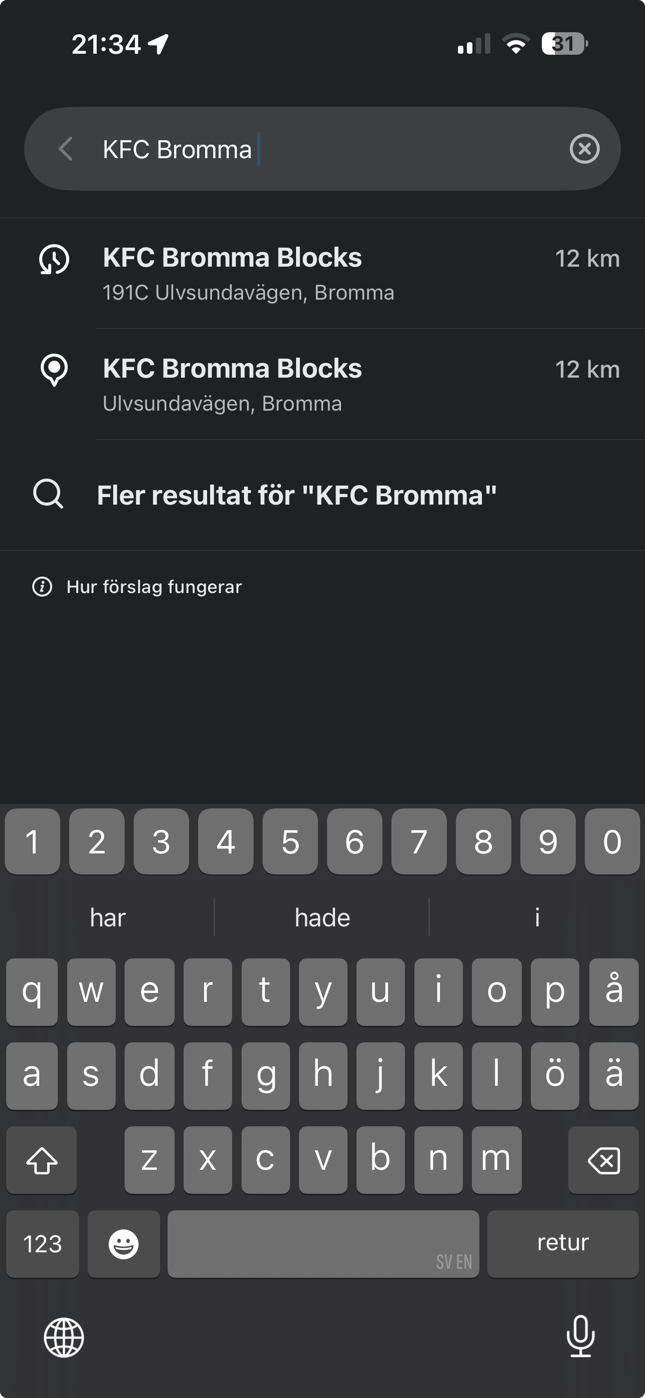Start voice dictation with the microphone
Screen dimensions: 645x1398
[580, 1336]
